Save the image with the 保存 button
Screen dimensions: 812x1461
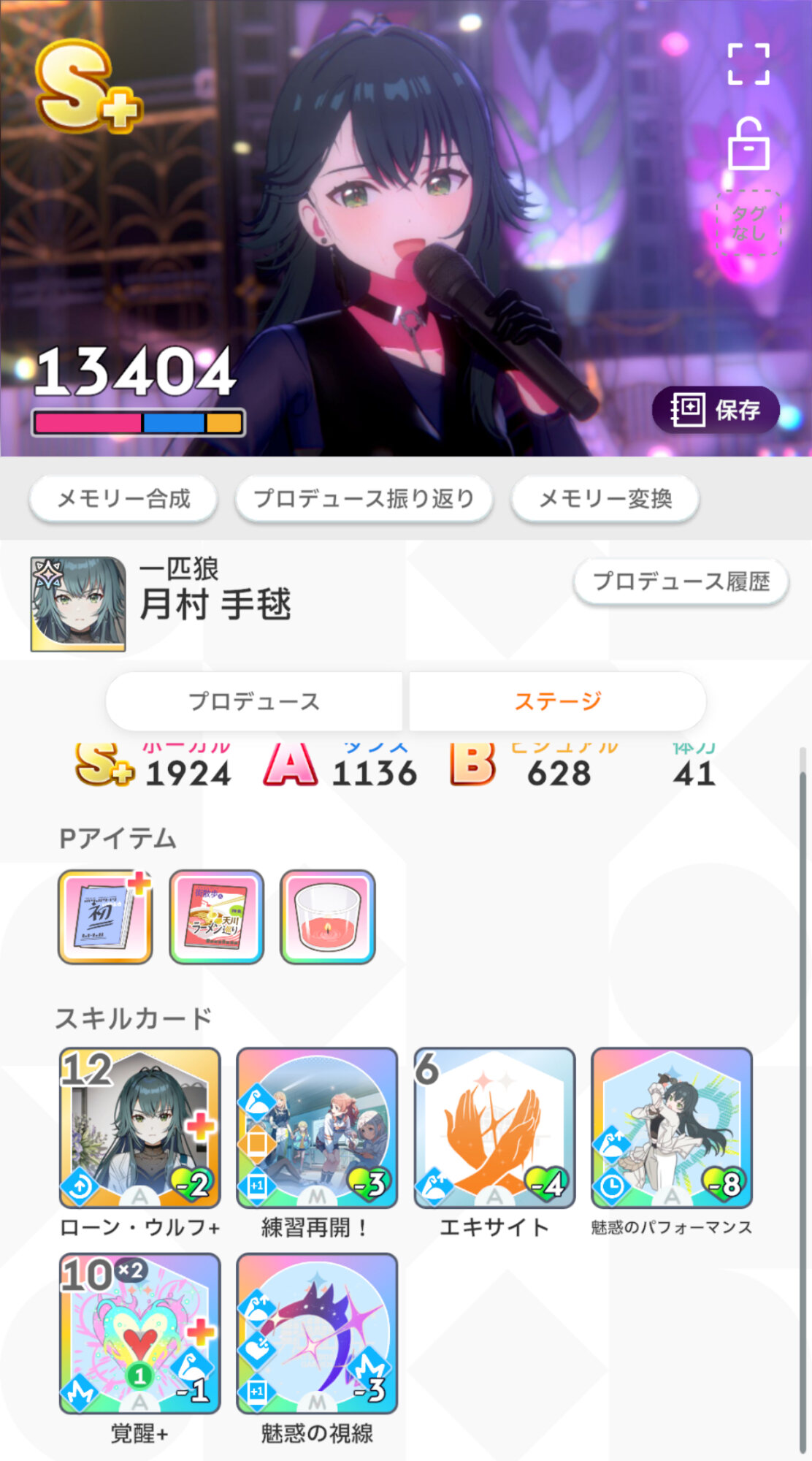click(x=716, y=410)
